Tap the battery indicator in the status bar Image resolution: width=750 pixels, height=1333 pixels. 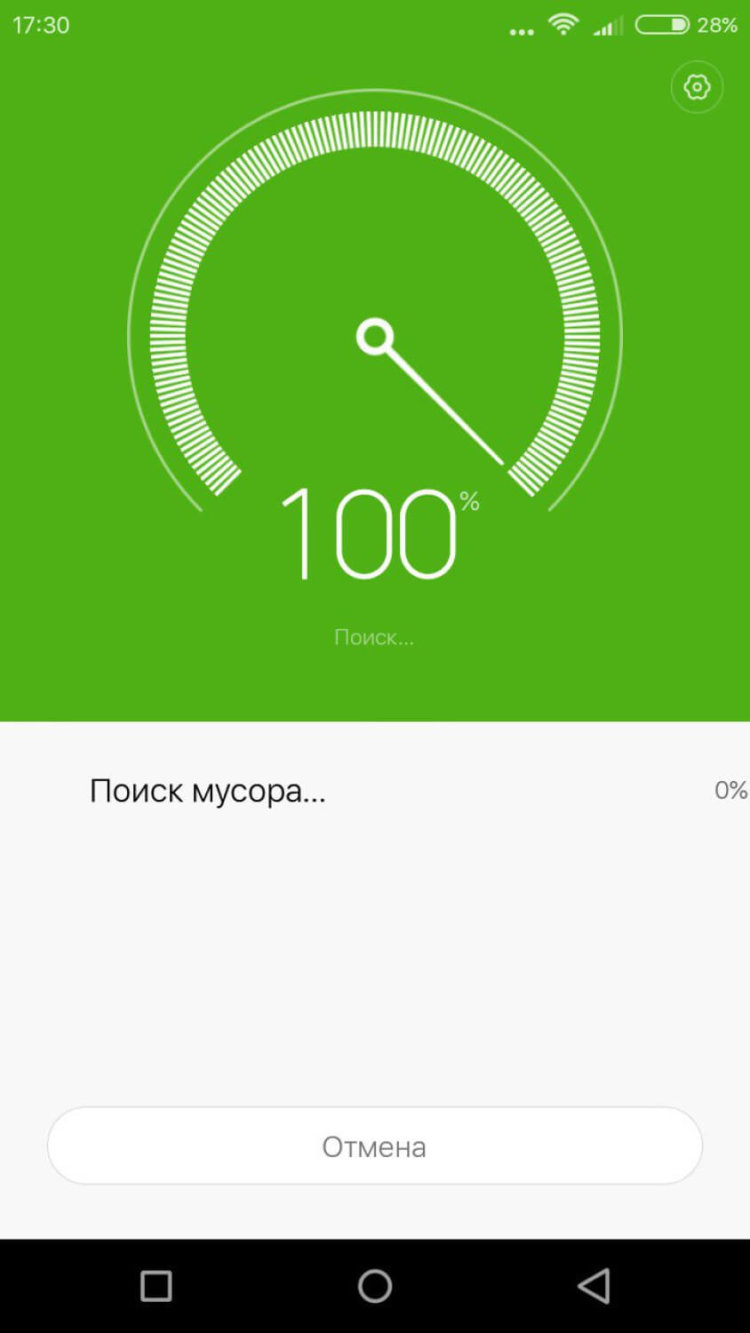tap(662, 26)
